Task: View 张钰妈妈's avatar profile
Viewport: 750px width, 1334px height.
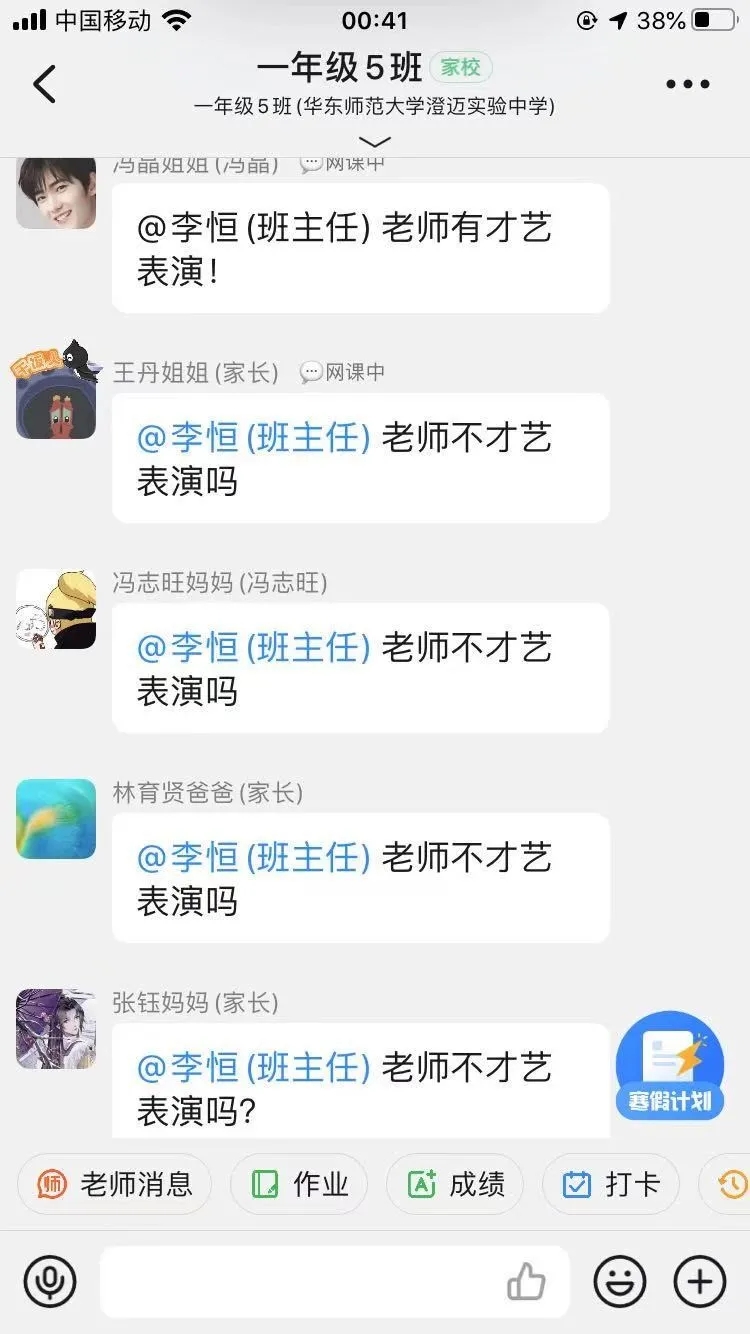Action: (56, 1028)
